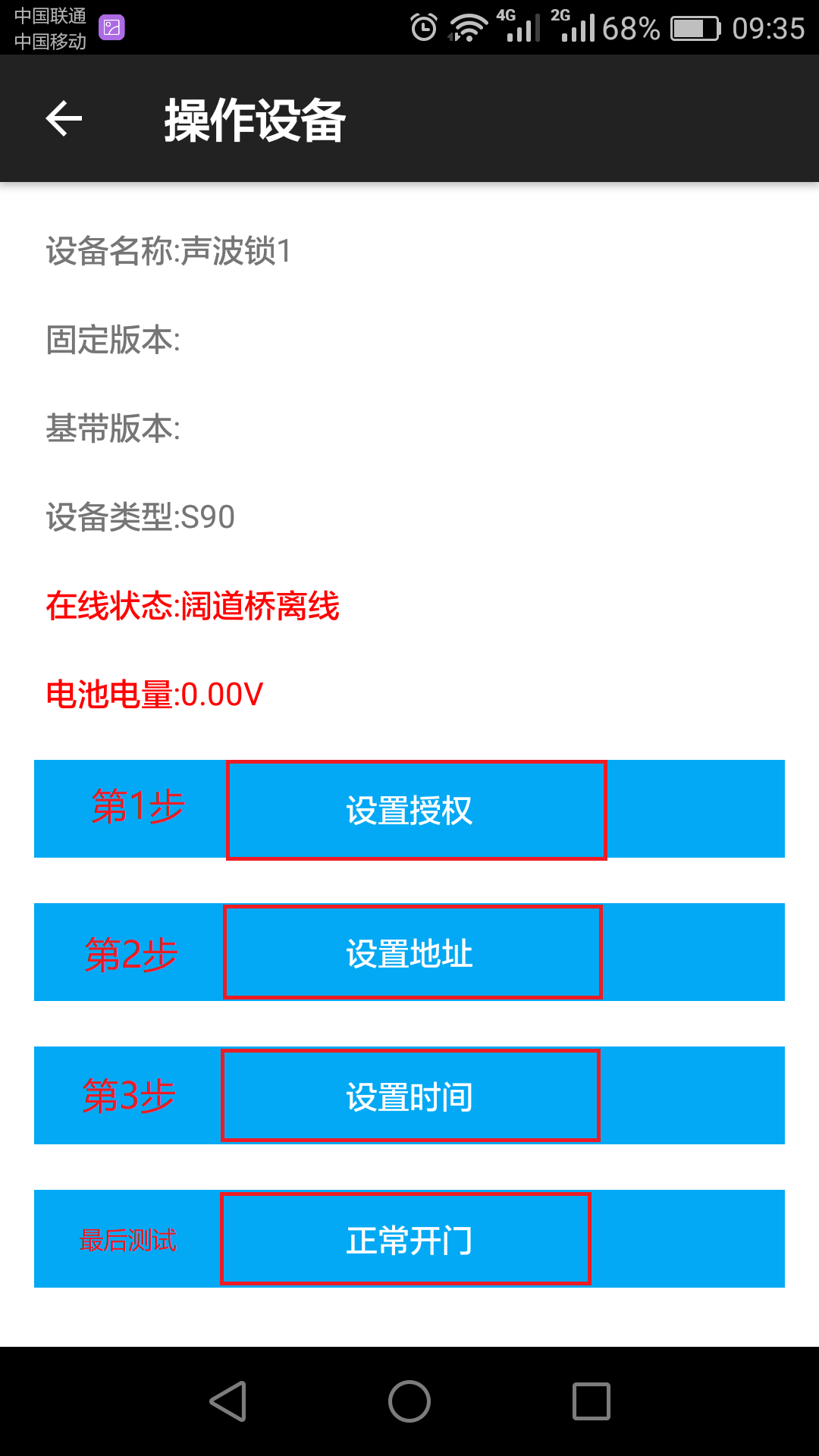819x1456 pixels.
Task: Tap the 设置授权 button
Action: 416,810
